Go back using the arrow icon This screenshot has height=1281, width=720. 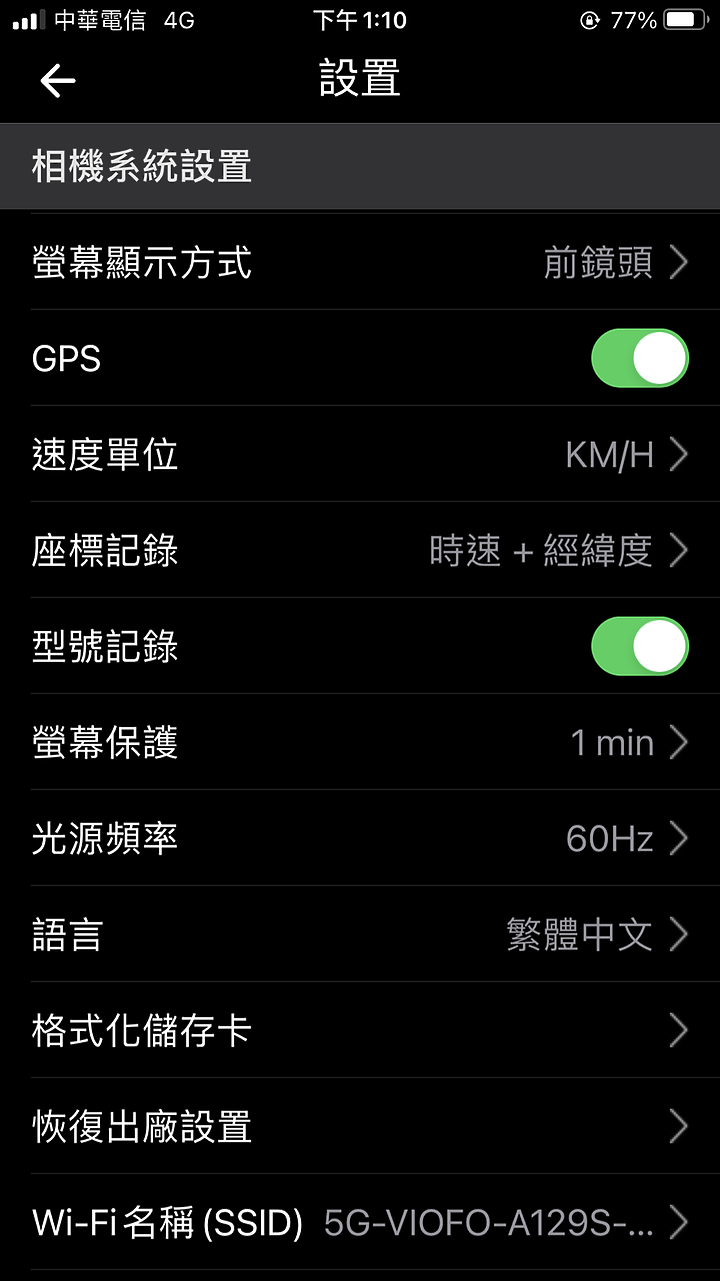[x=58, y=81]
